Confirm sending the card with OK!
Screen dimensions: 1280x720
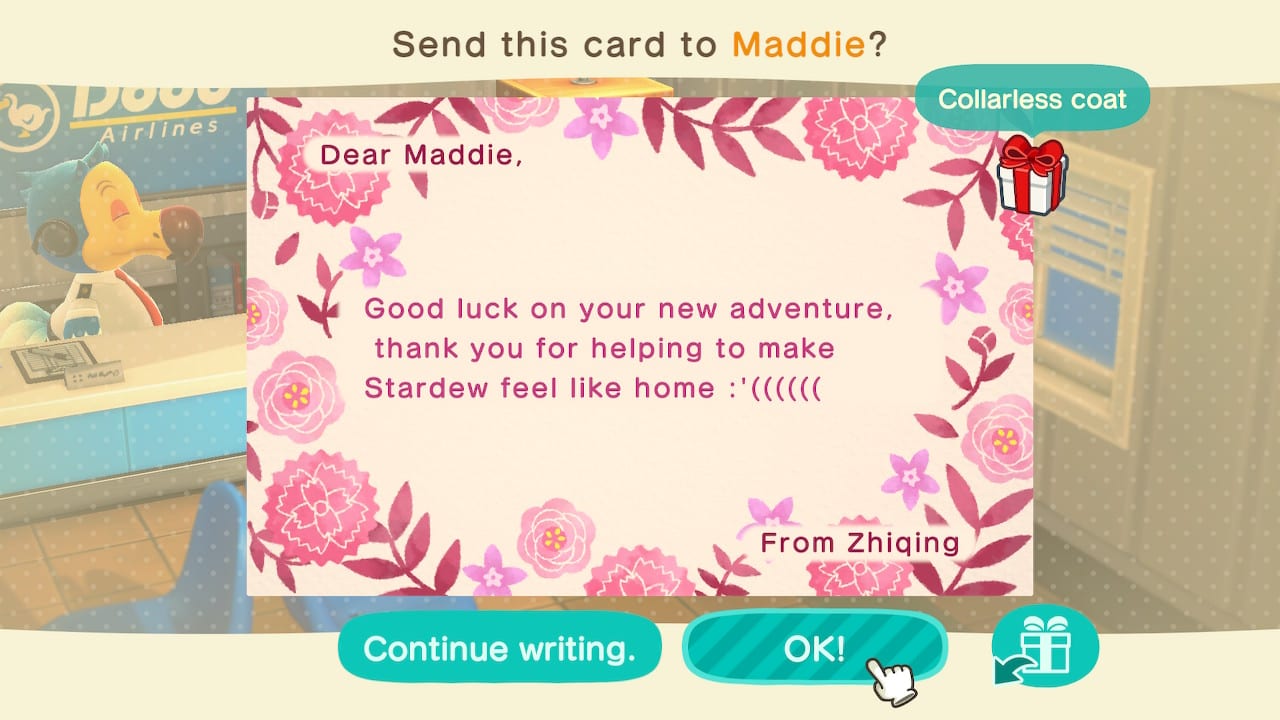pos(813,648)
